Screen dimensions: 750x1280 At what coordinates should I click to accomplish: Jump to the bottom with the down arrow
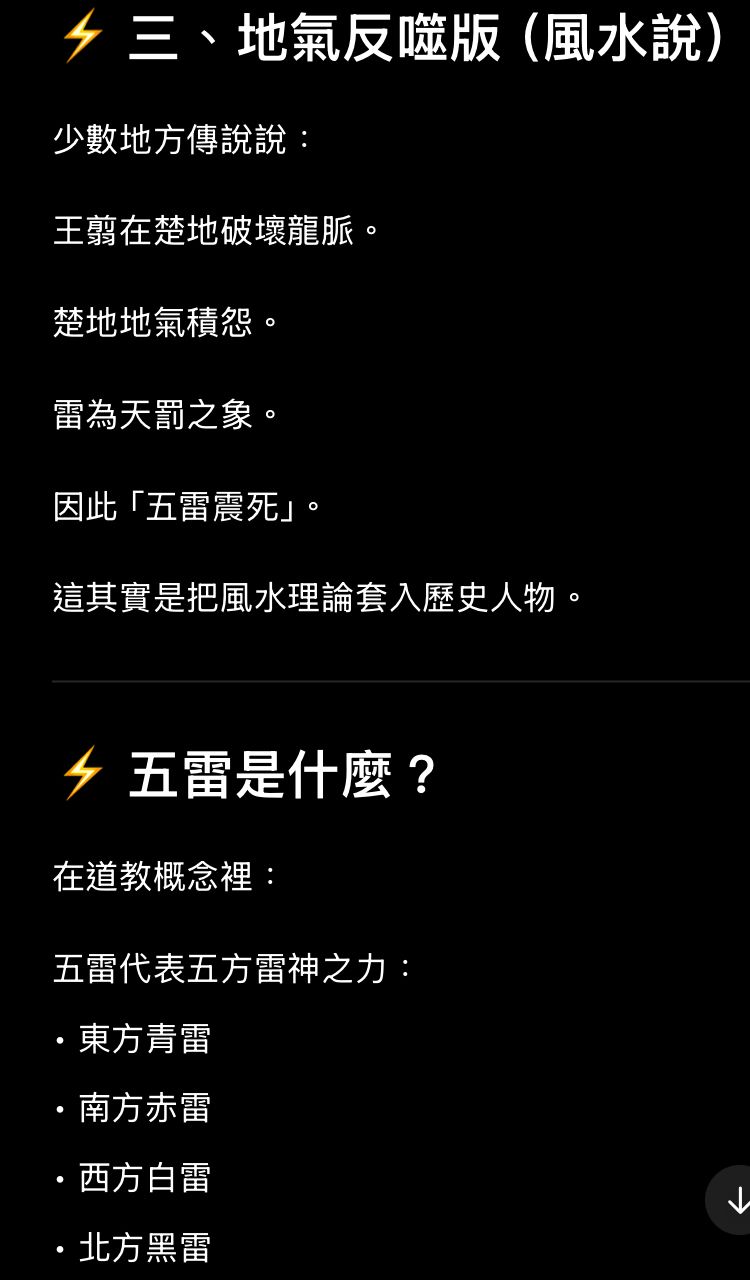[737, 1199]
